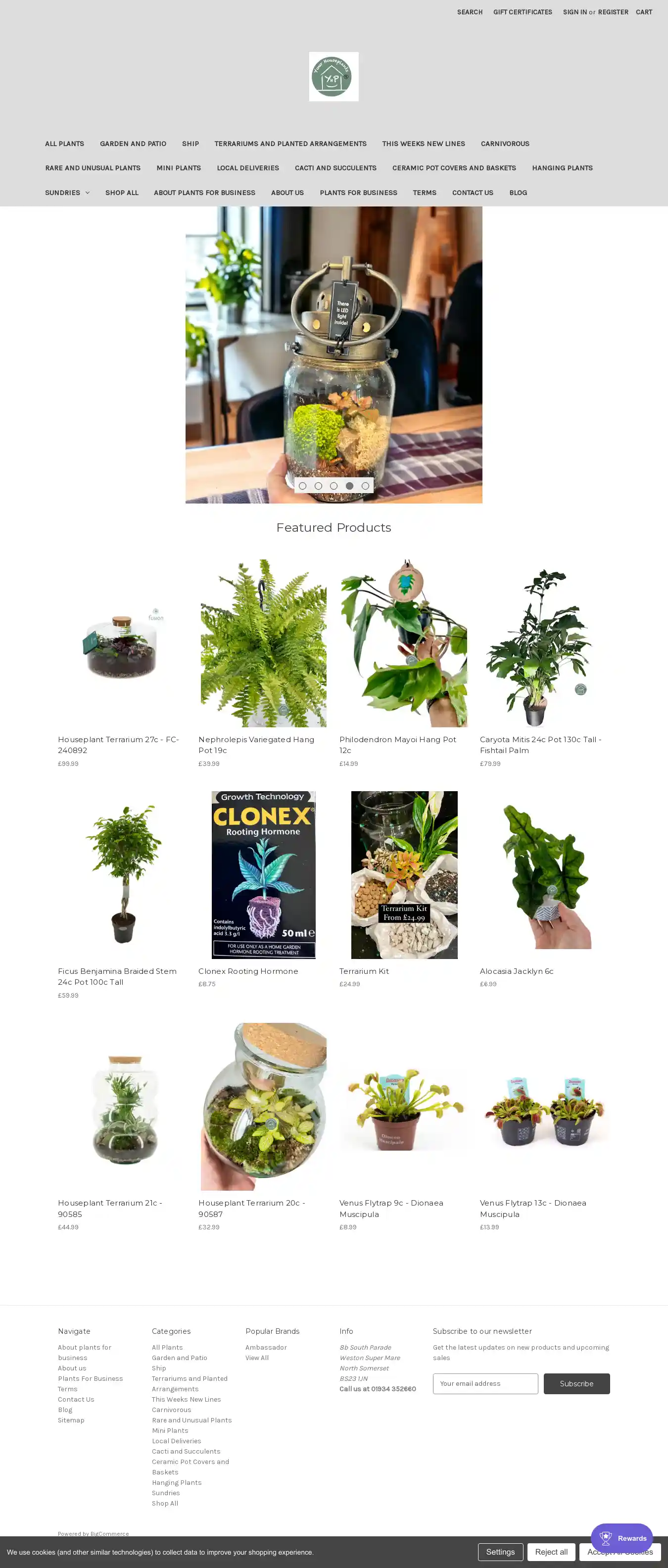668x1568 pixels.
Task: View Alocasia Jacklyn 6c product
Action: [516, 971]
